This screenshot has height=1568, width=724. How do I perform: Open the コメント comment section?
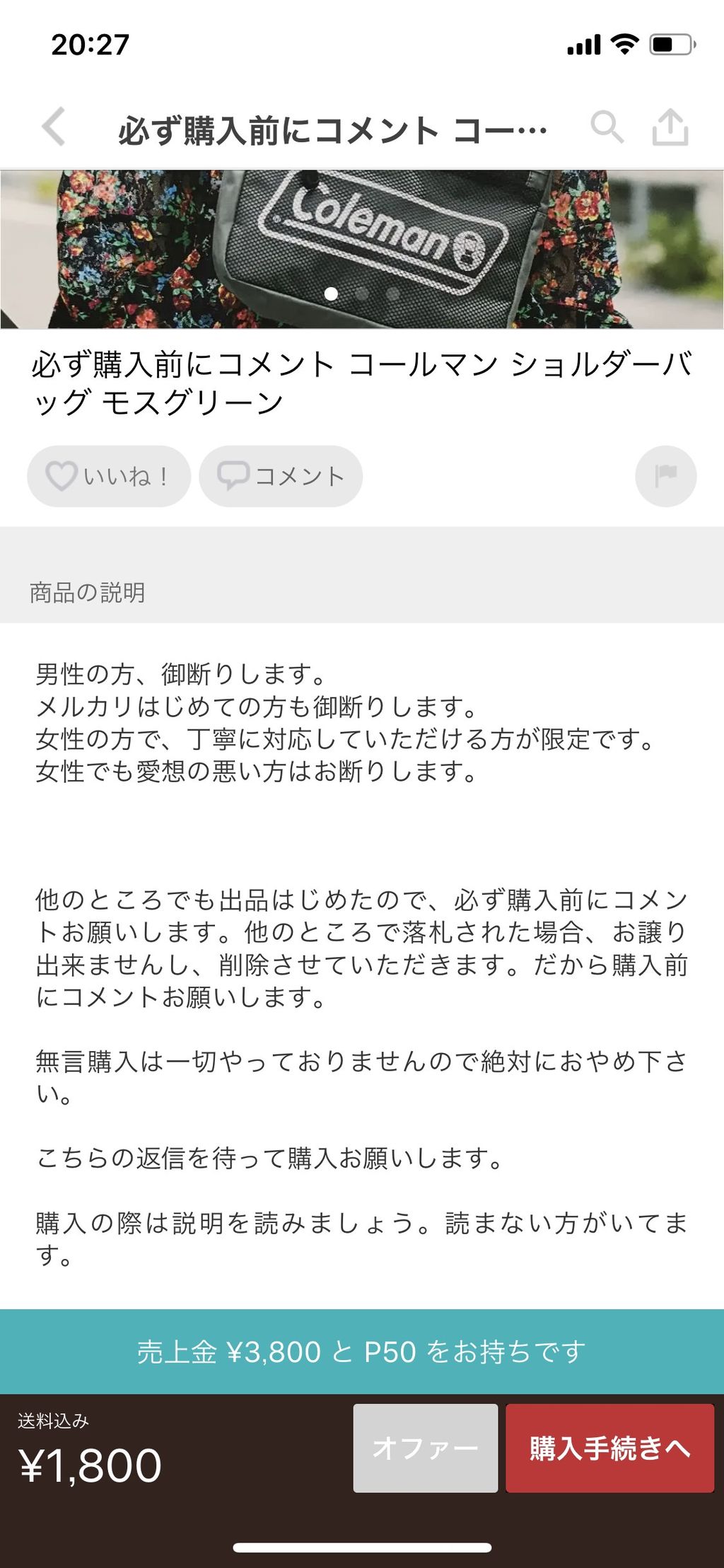click(281, 476)
